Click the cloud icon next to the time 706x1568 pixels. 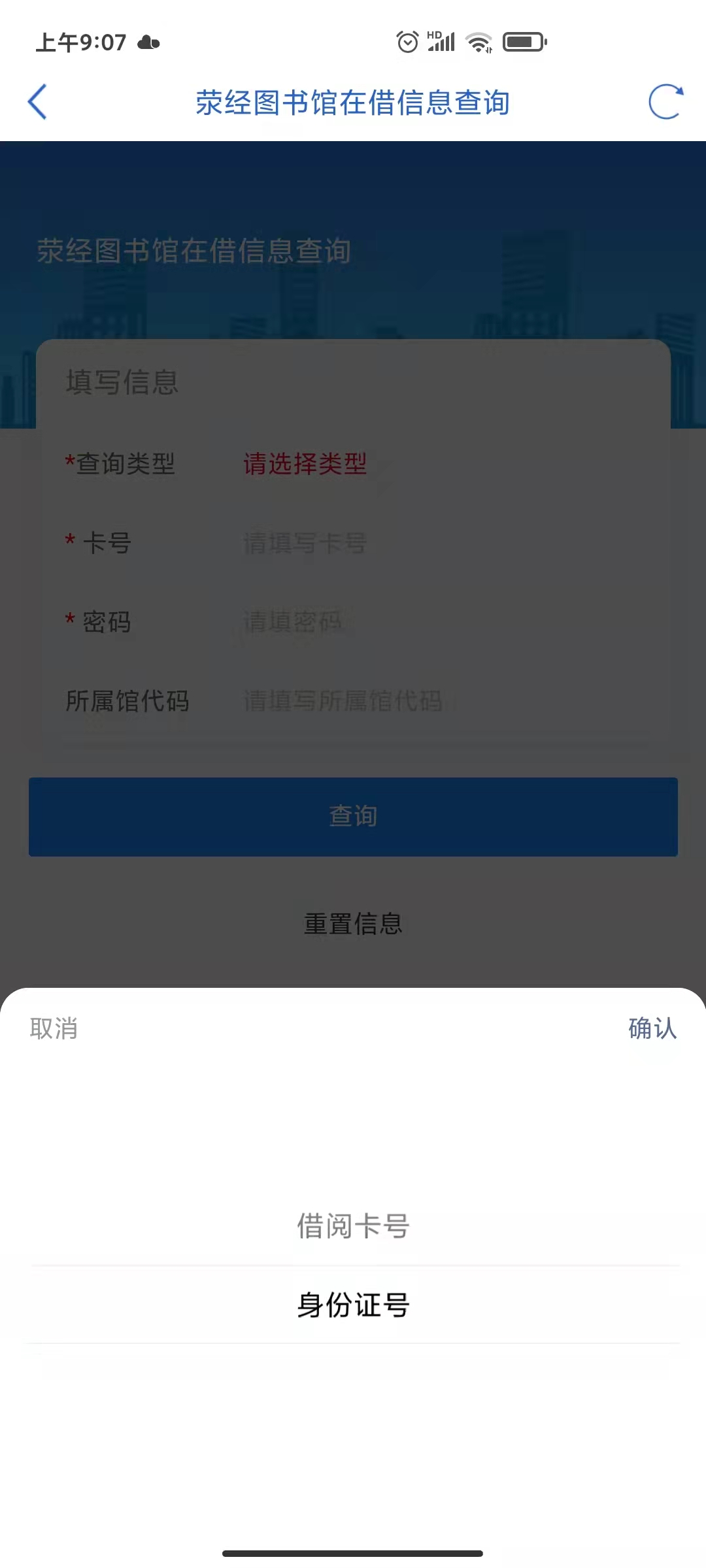click(x=147, y=42)
